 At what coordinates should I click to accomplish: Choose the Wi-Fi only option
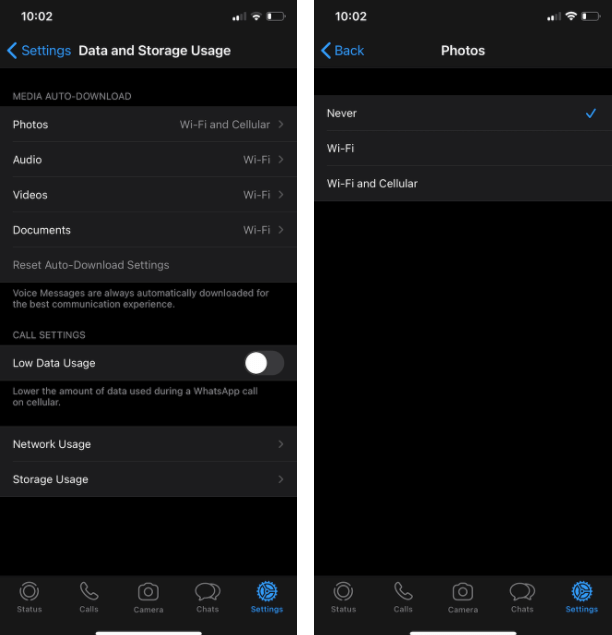tap(460, 148)
